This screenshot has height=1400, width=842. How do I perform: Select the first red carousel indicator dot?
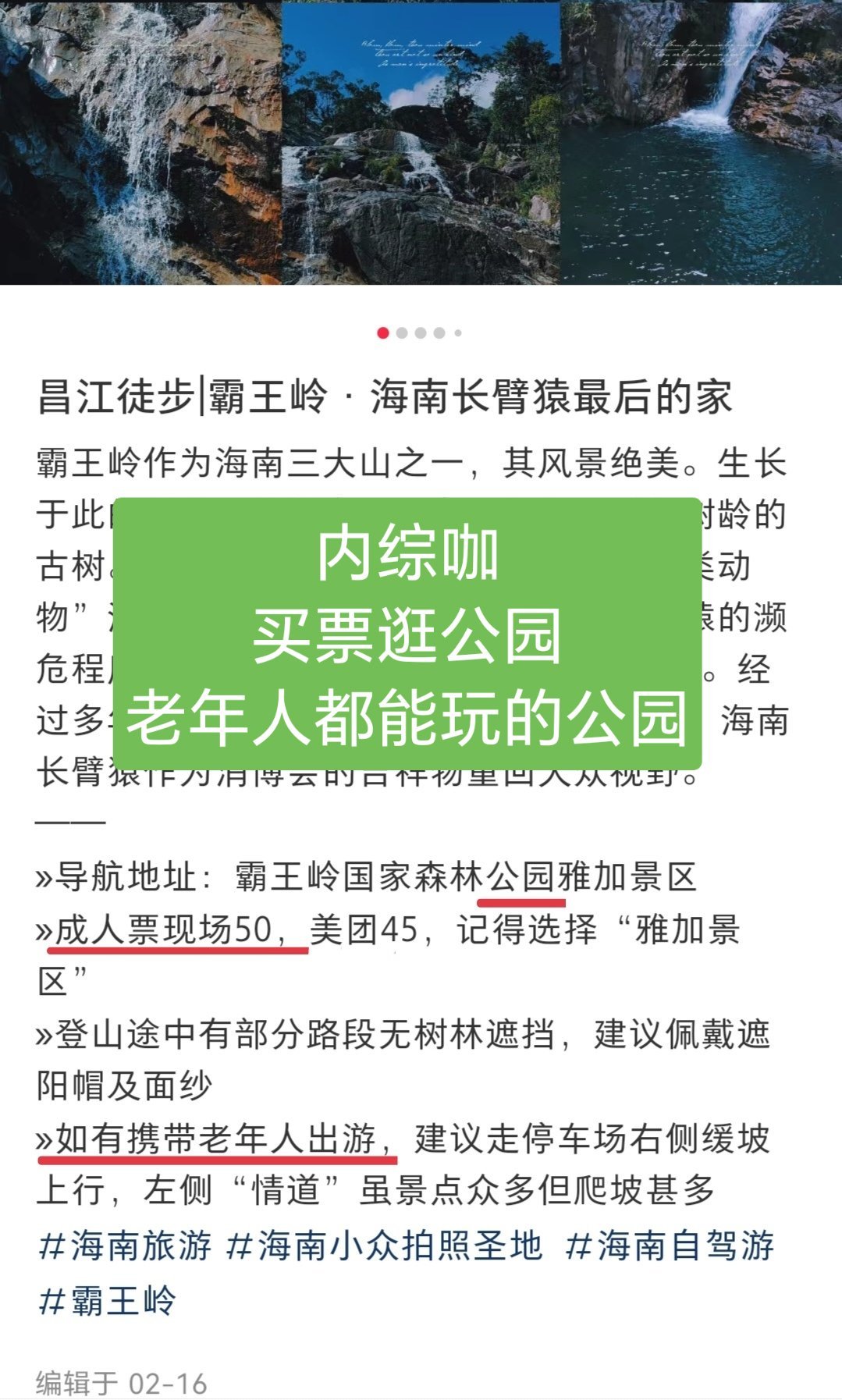click(383, 334)
